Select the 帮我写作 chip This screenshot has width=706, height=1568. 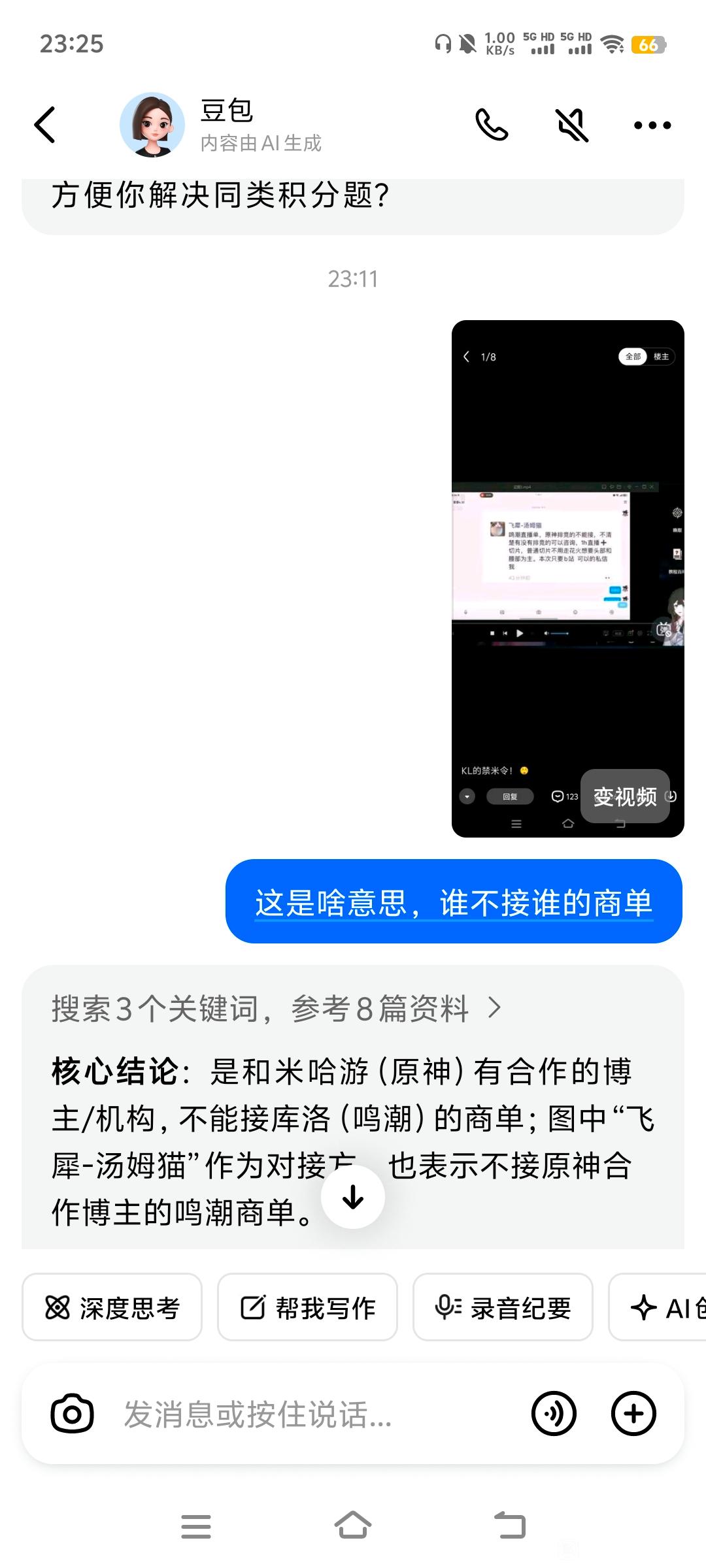point(307,1308)
